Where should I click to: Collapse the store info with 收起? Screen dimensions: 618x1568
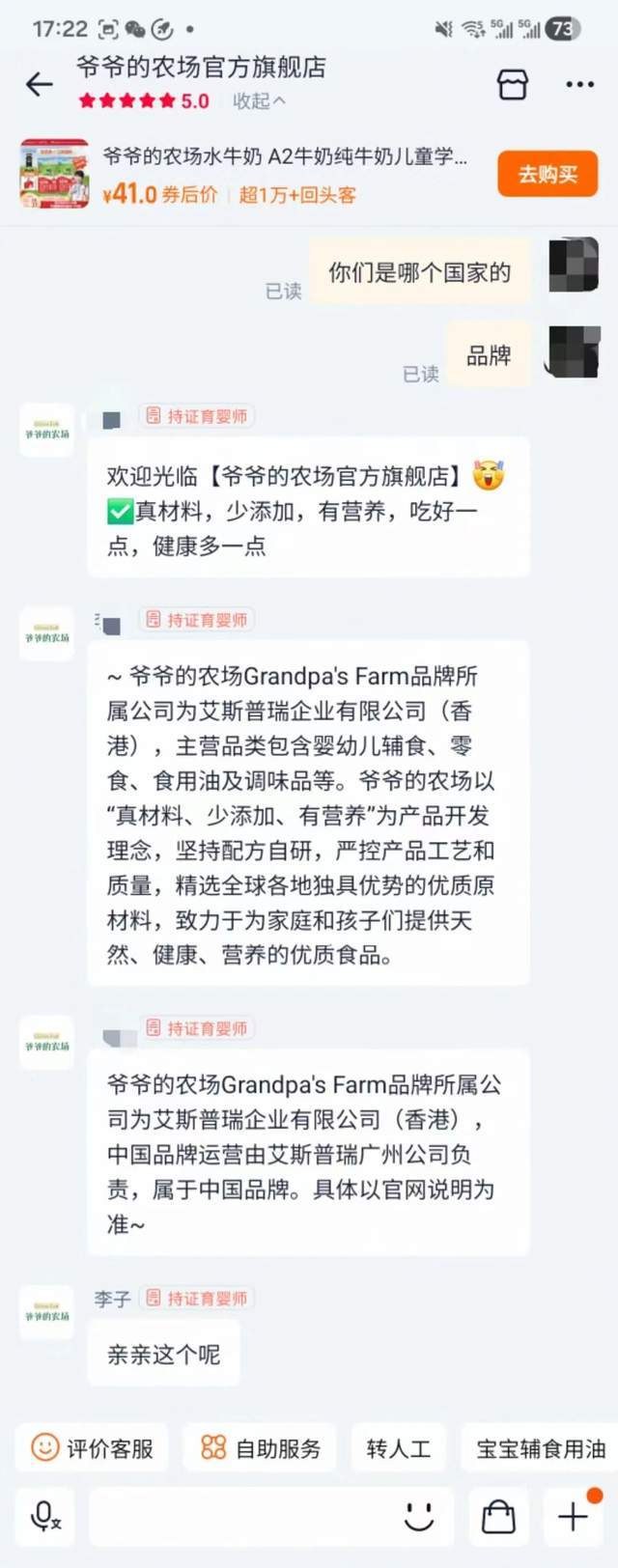click(x=258, y=101)
